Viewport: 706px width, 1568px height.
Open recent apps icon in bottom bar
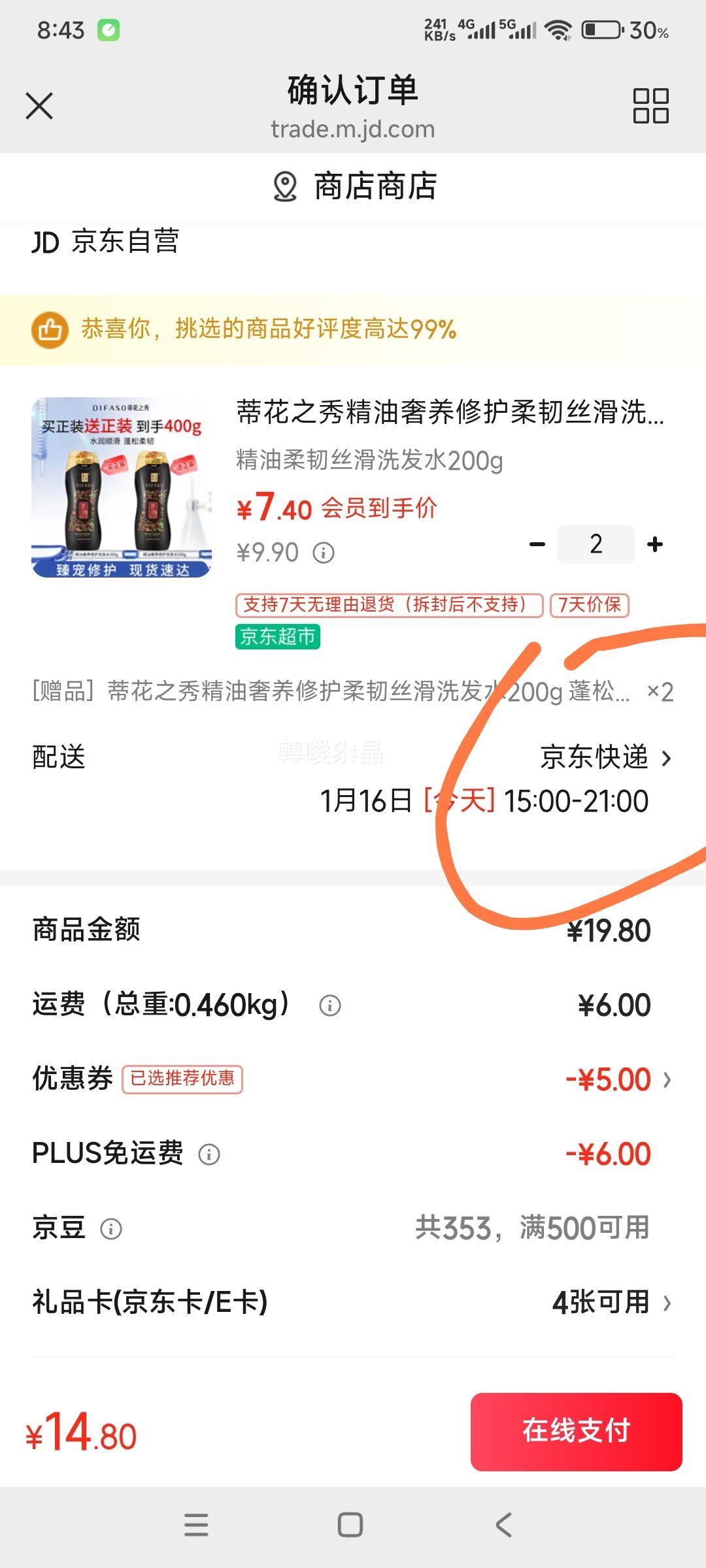tap(195, 1525)
